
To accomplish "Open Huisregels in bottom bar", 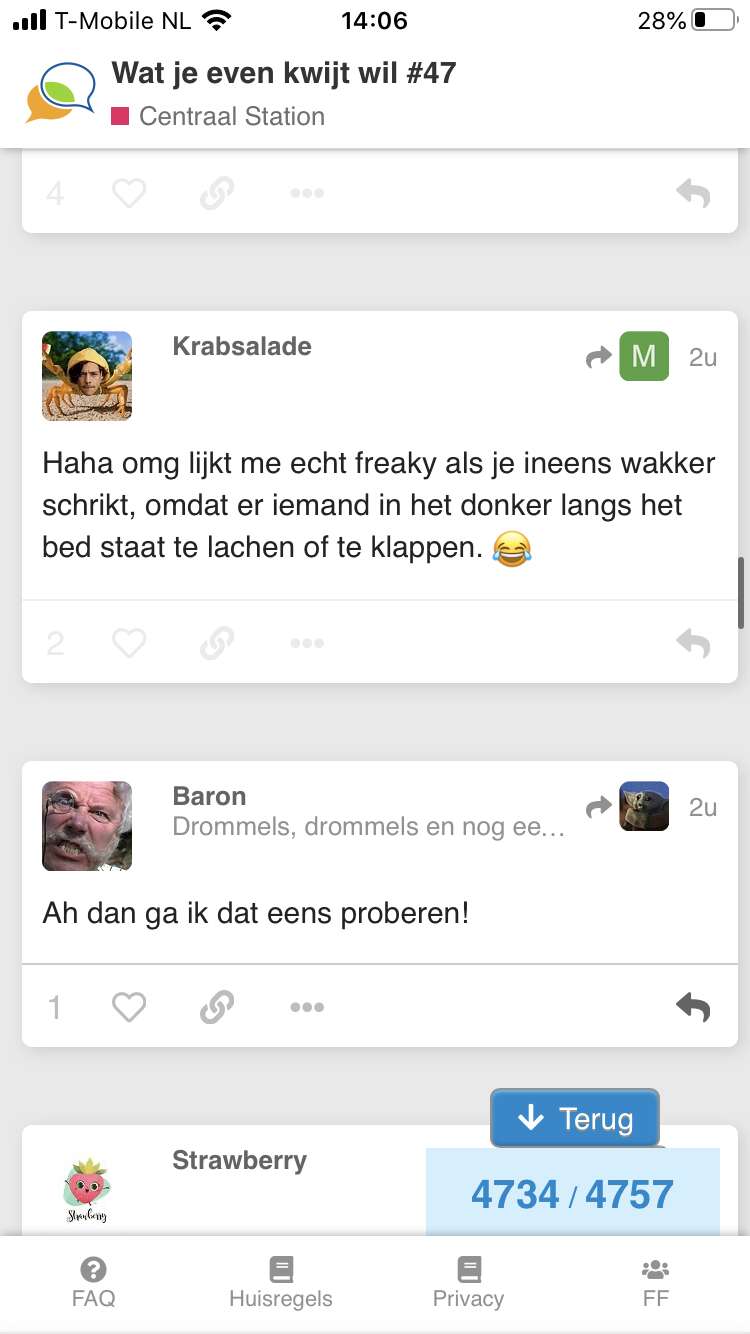I will coord(281,1283).
